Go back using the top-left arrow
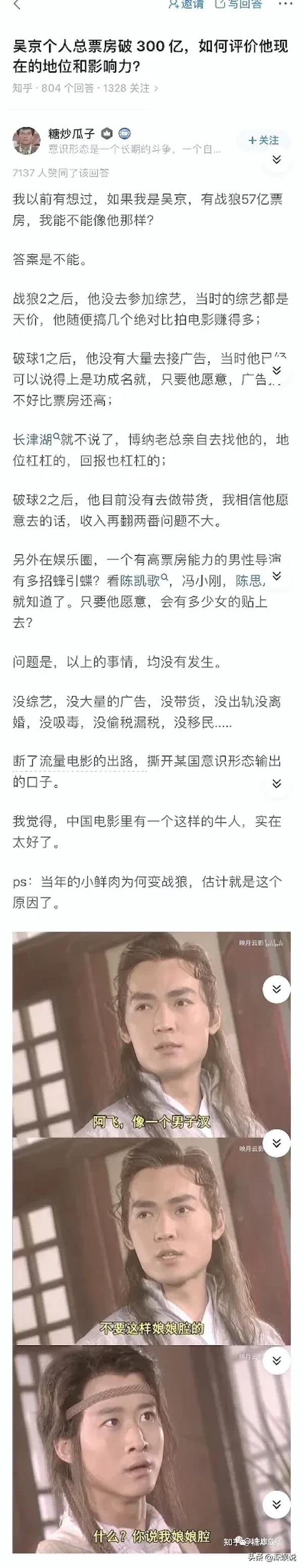The width and height of the screenshot is (303, 1568). tap(17, 5)
